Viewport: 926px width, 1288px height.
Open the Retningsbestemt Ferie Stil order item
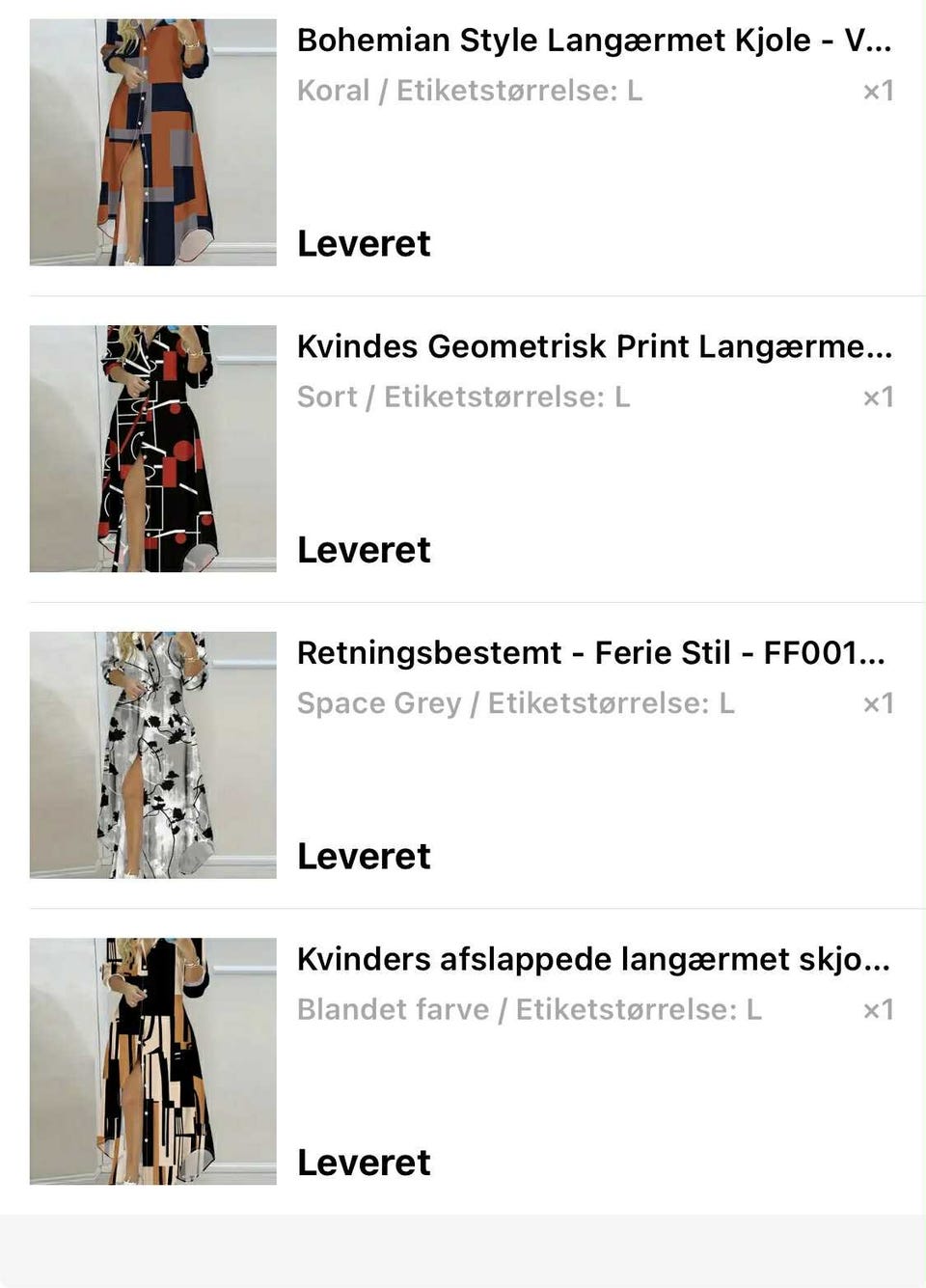590,653
